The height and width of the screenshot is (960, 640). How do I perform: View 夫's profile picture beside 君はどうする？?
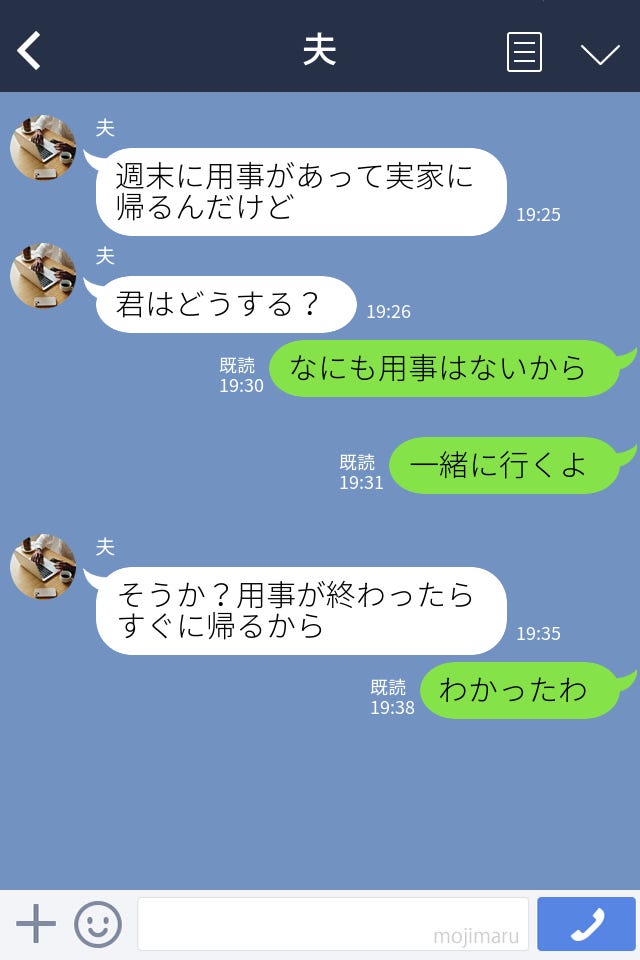43,276
